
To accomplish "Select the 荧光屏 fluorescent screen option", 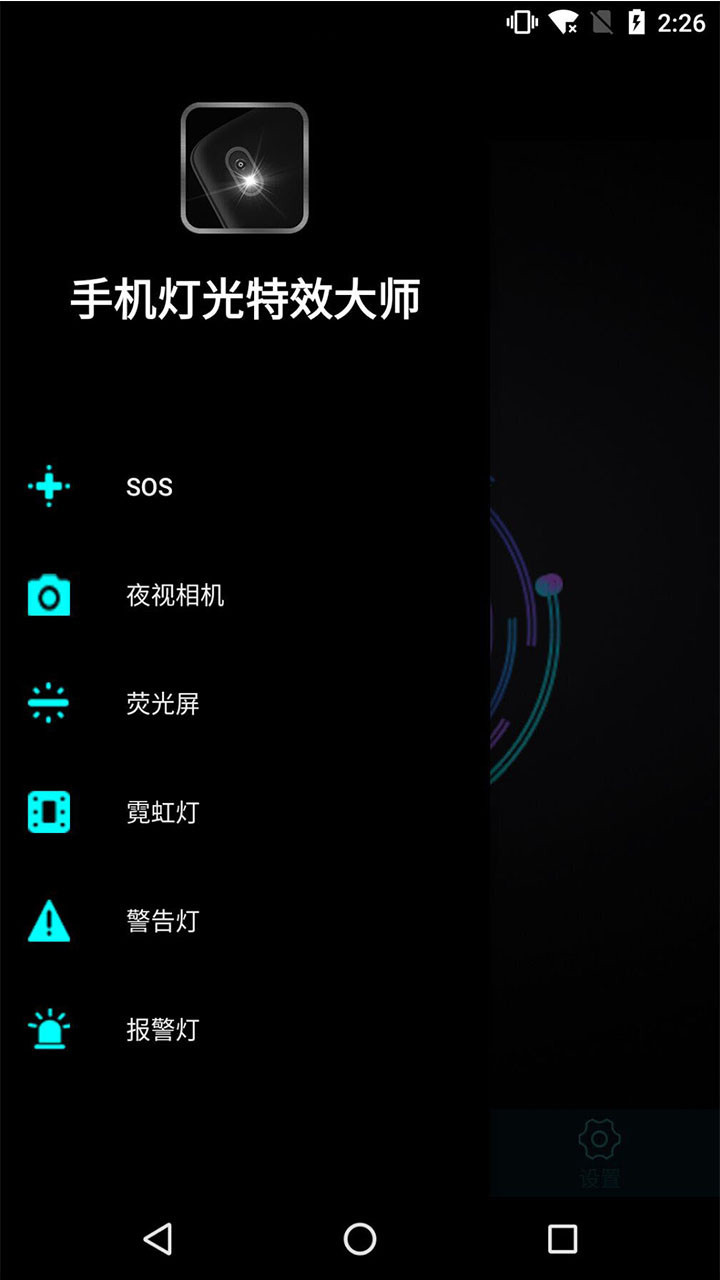I will (162, 704).
